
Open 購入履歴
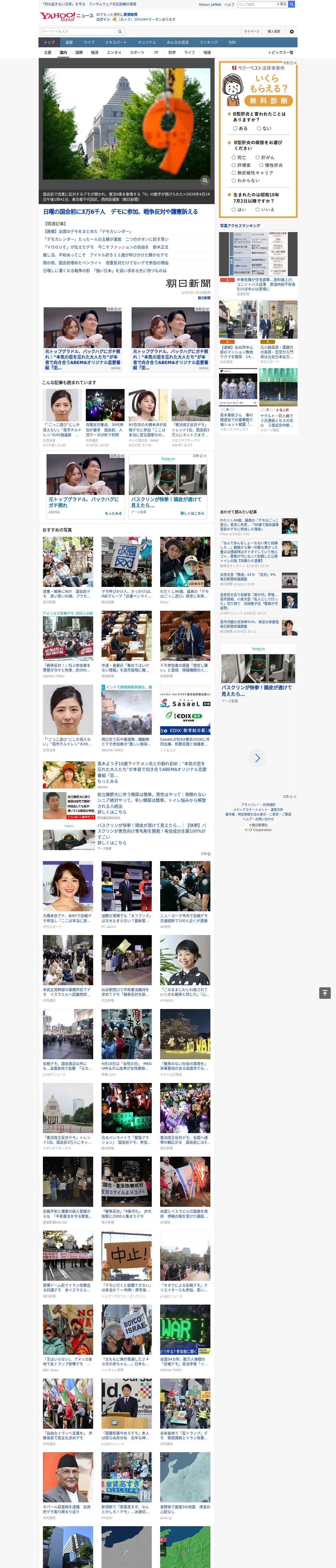274,32
